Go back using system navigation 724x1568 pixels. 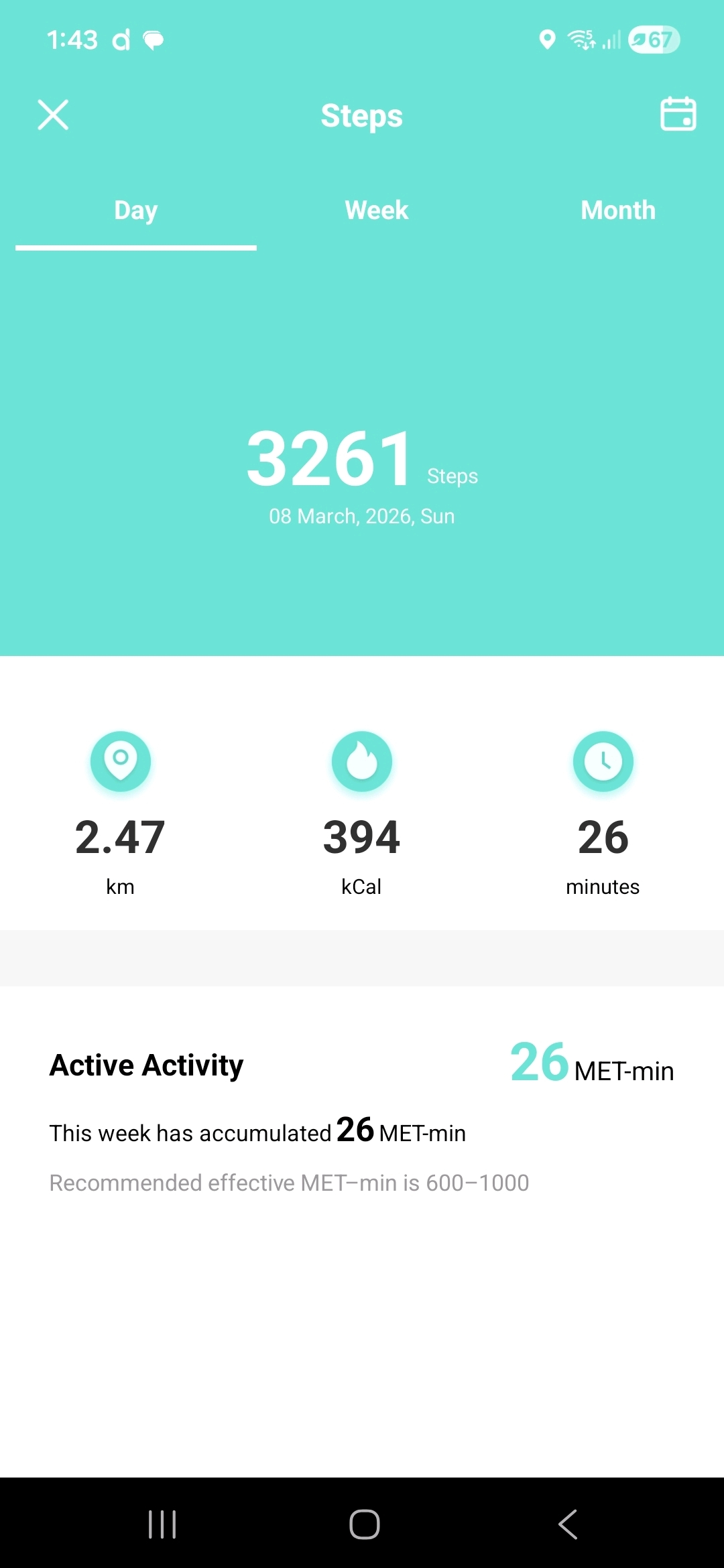click(567, 1524)
